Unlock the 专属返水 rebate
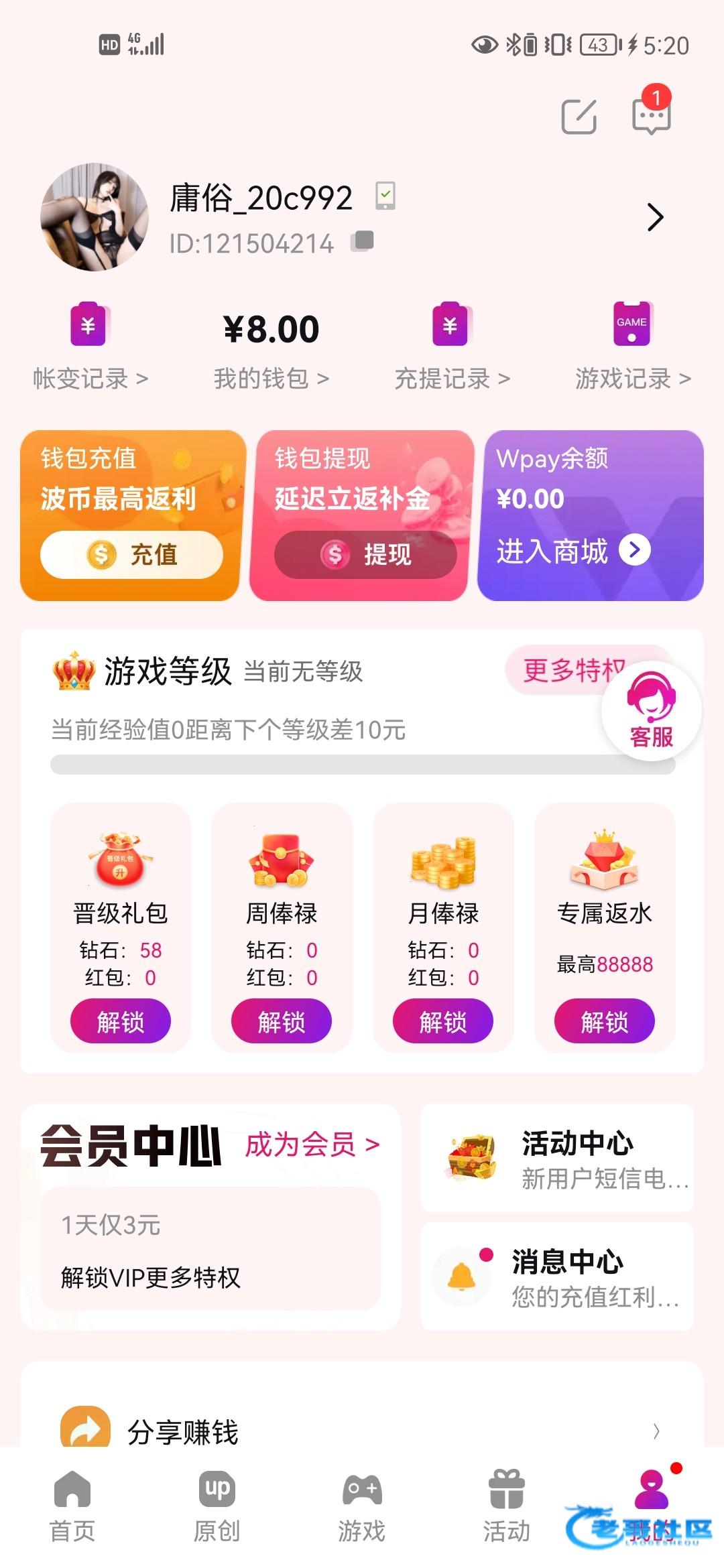The image size is (724, 1568). (x=605, y=1021)
